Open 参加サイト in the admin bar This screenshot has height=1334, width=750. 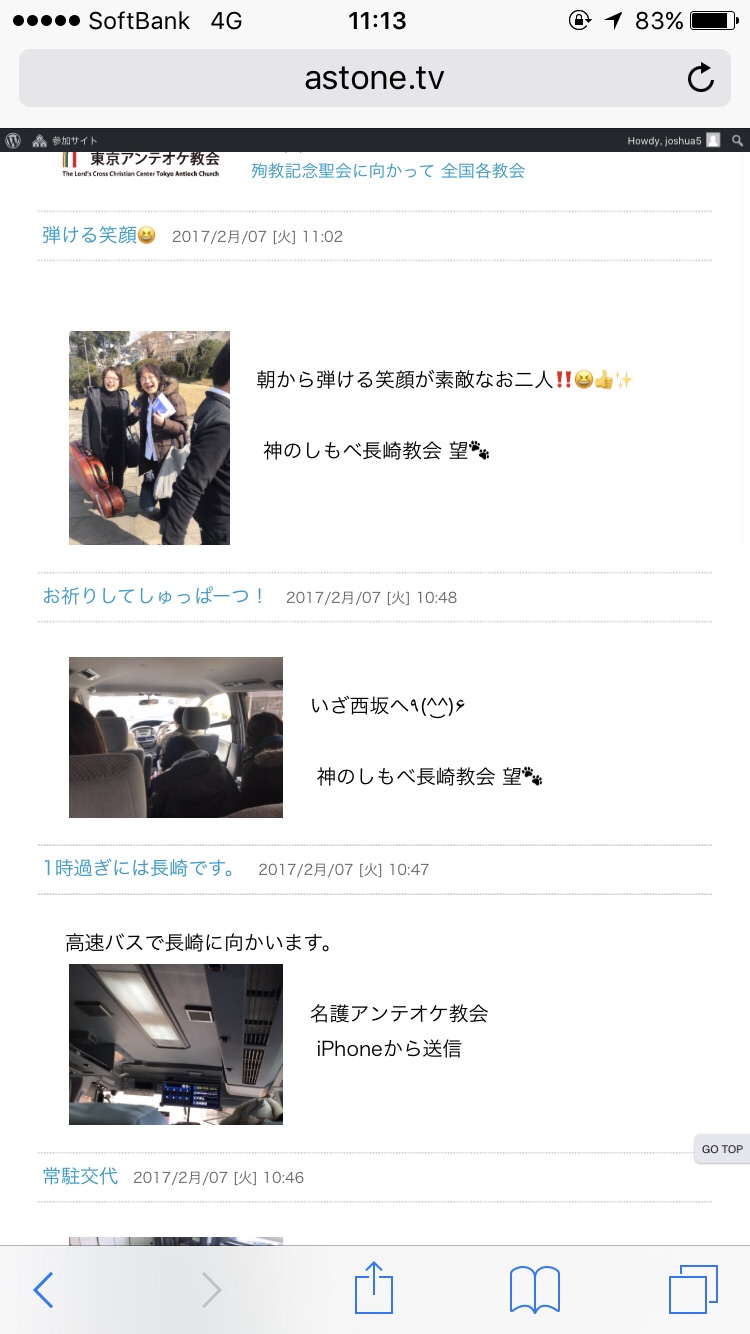tap(65, 140)
